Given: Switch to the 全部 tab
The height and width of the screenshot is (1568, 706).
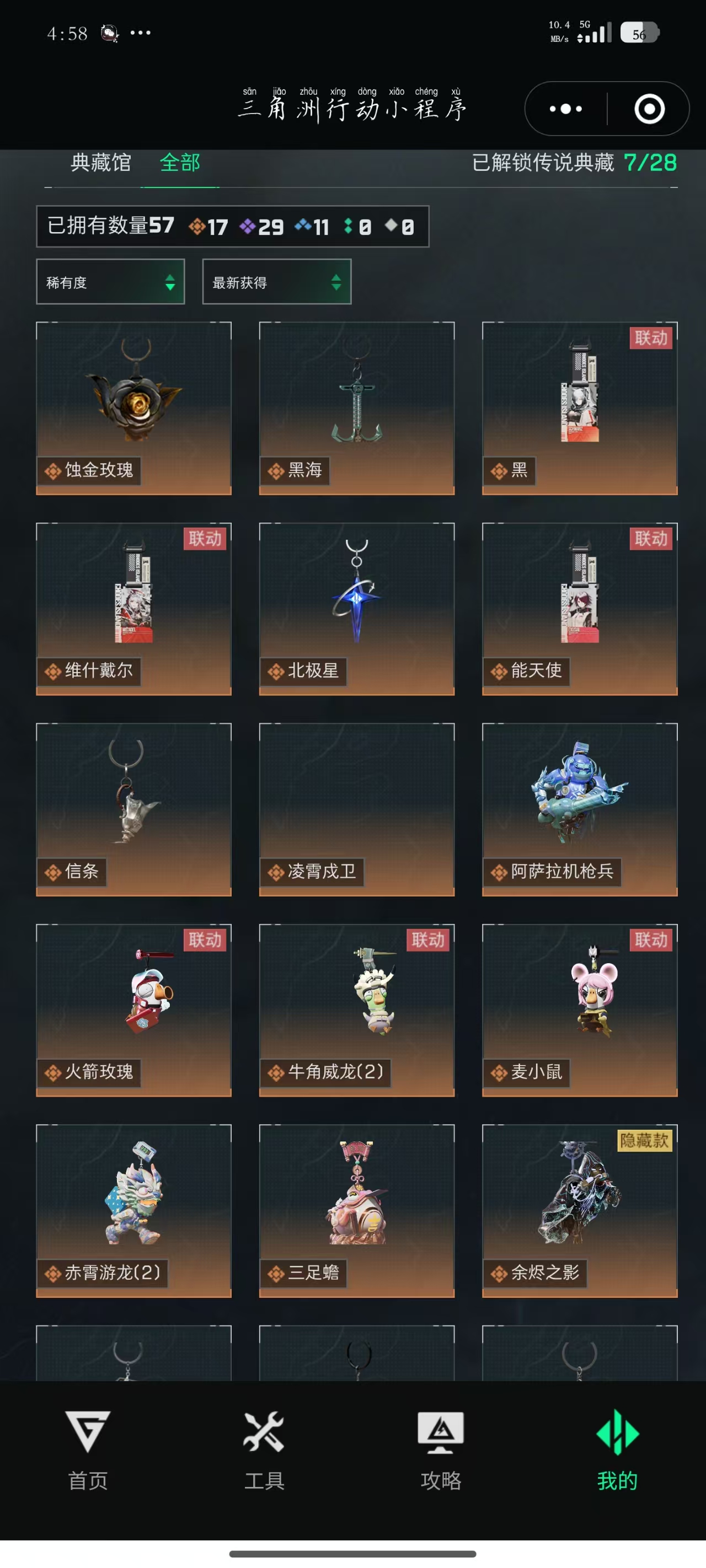Looking at the screenshot, I should click(180, 163).
